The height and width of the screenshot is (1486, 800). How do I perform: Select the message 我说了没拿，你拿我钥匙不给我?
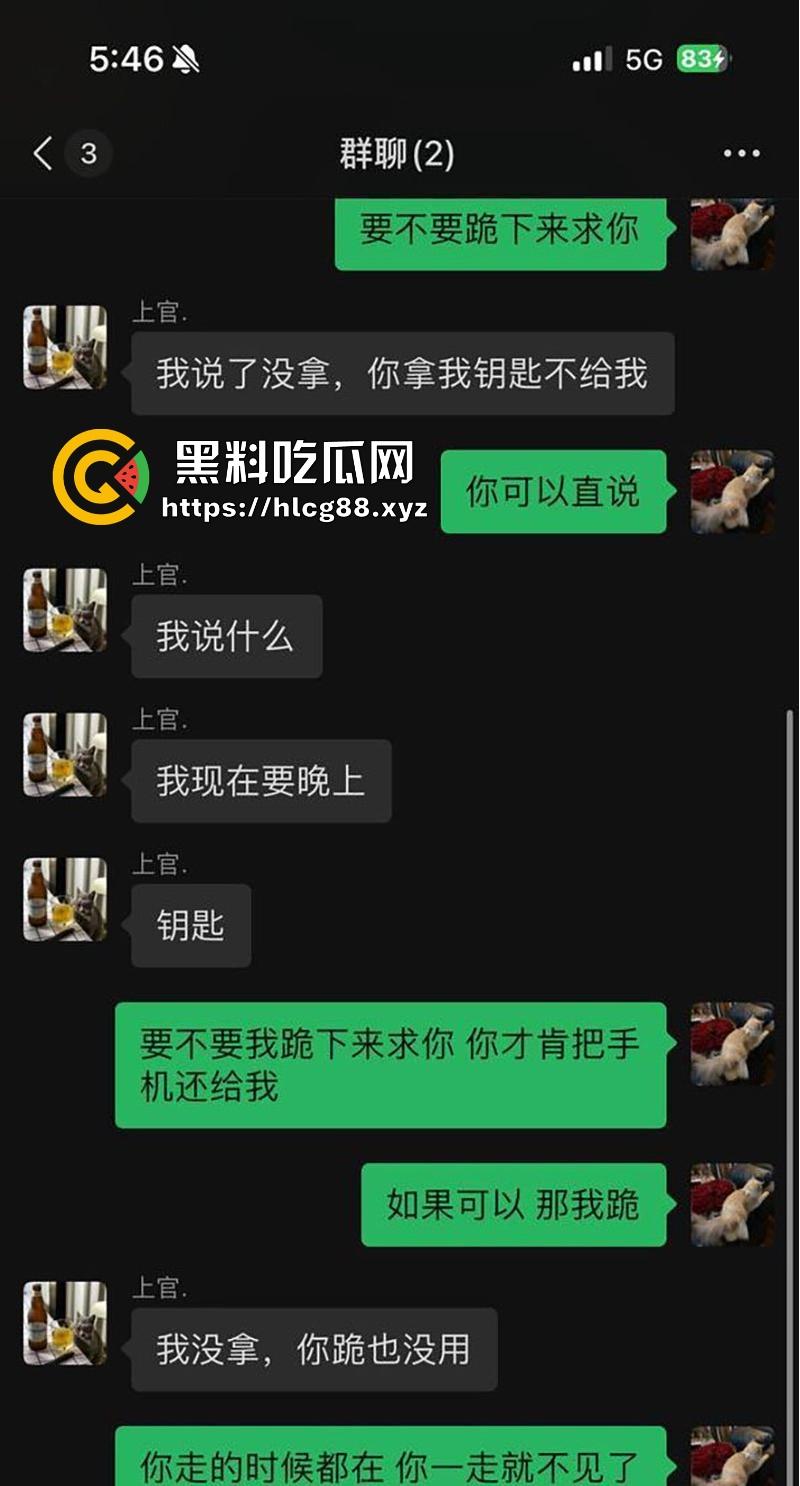point(402,372)
